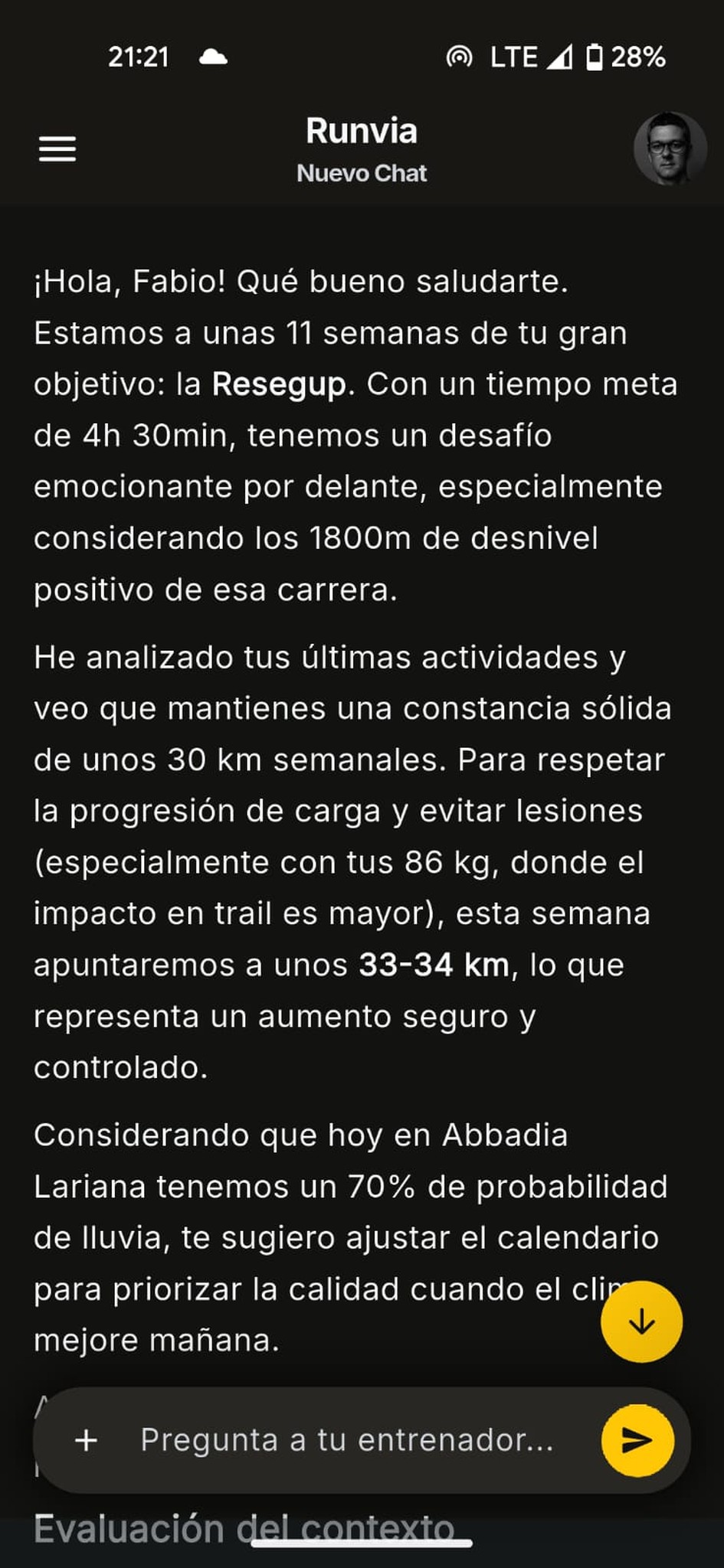Focus the 'Pregunta a tu entrenador...' field

point(346,1440)
